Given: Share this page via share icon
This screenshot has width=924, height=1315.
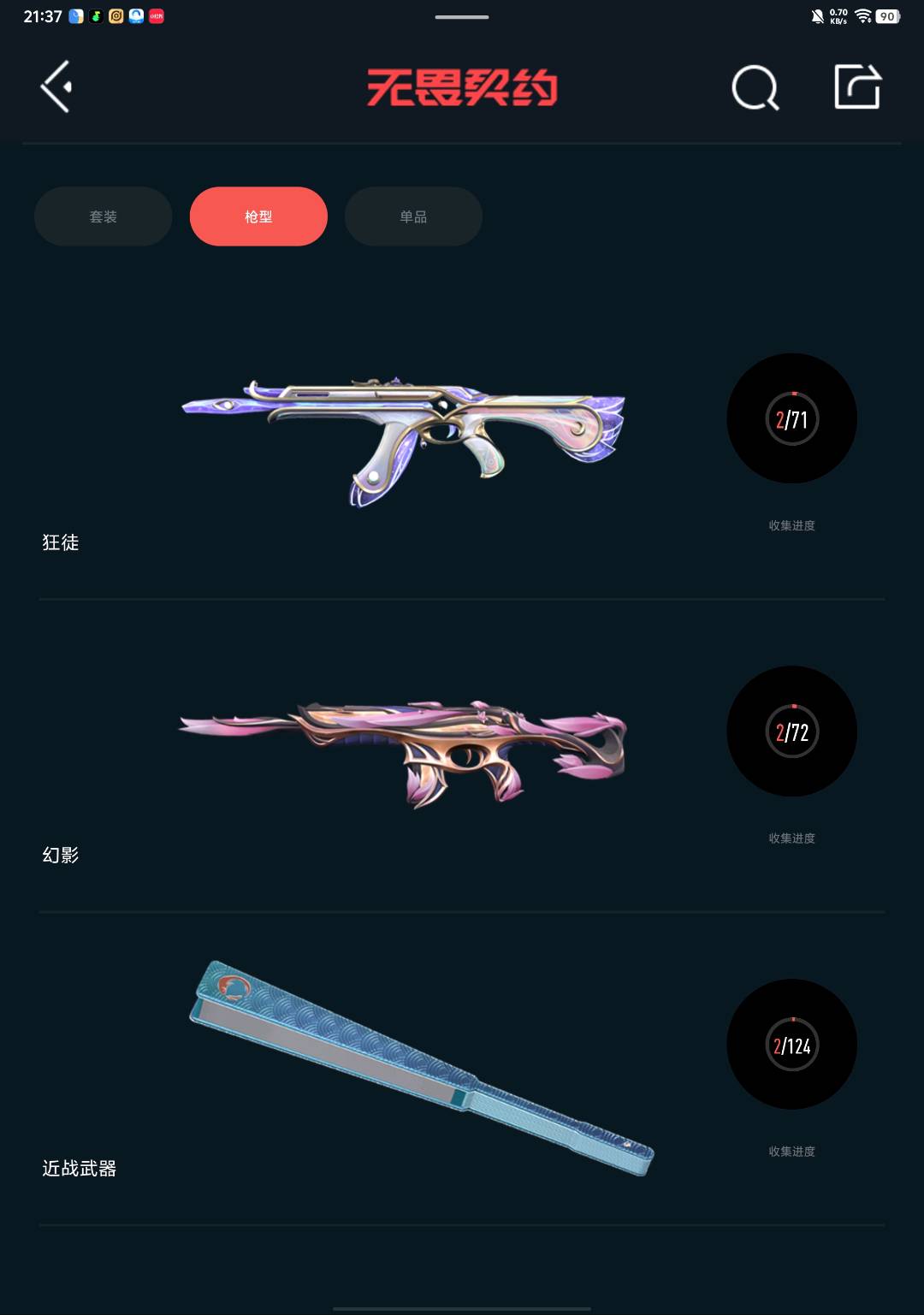Looking at the screenshot, I should pyautogui.click(x=857, y=87).
